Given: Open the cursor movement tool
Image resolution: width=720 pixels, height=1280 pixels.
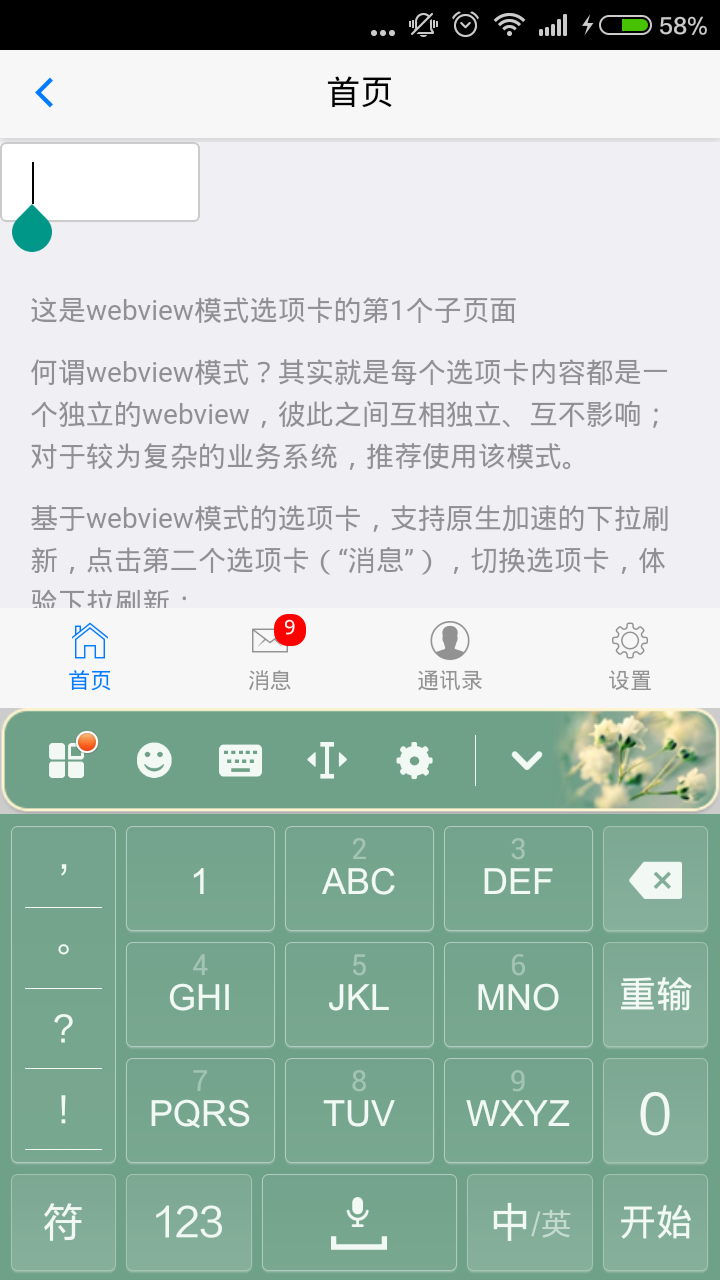Looking at the screenshot, I should click(x=327, y=761).
